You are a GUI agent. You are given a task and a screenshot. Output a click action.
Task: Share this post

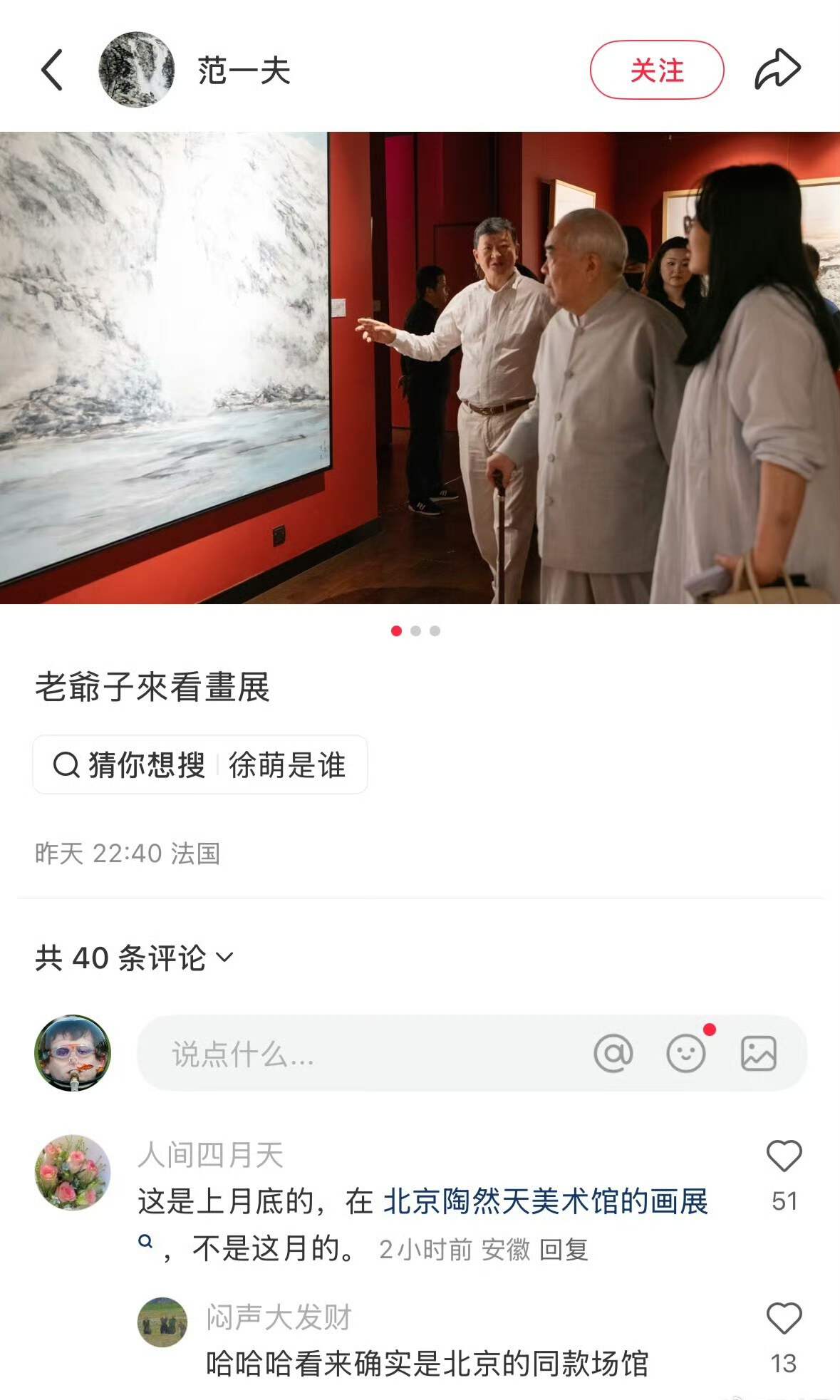[x=777, y=69]
